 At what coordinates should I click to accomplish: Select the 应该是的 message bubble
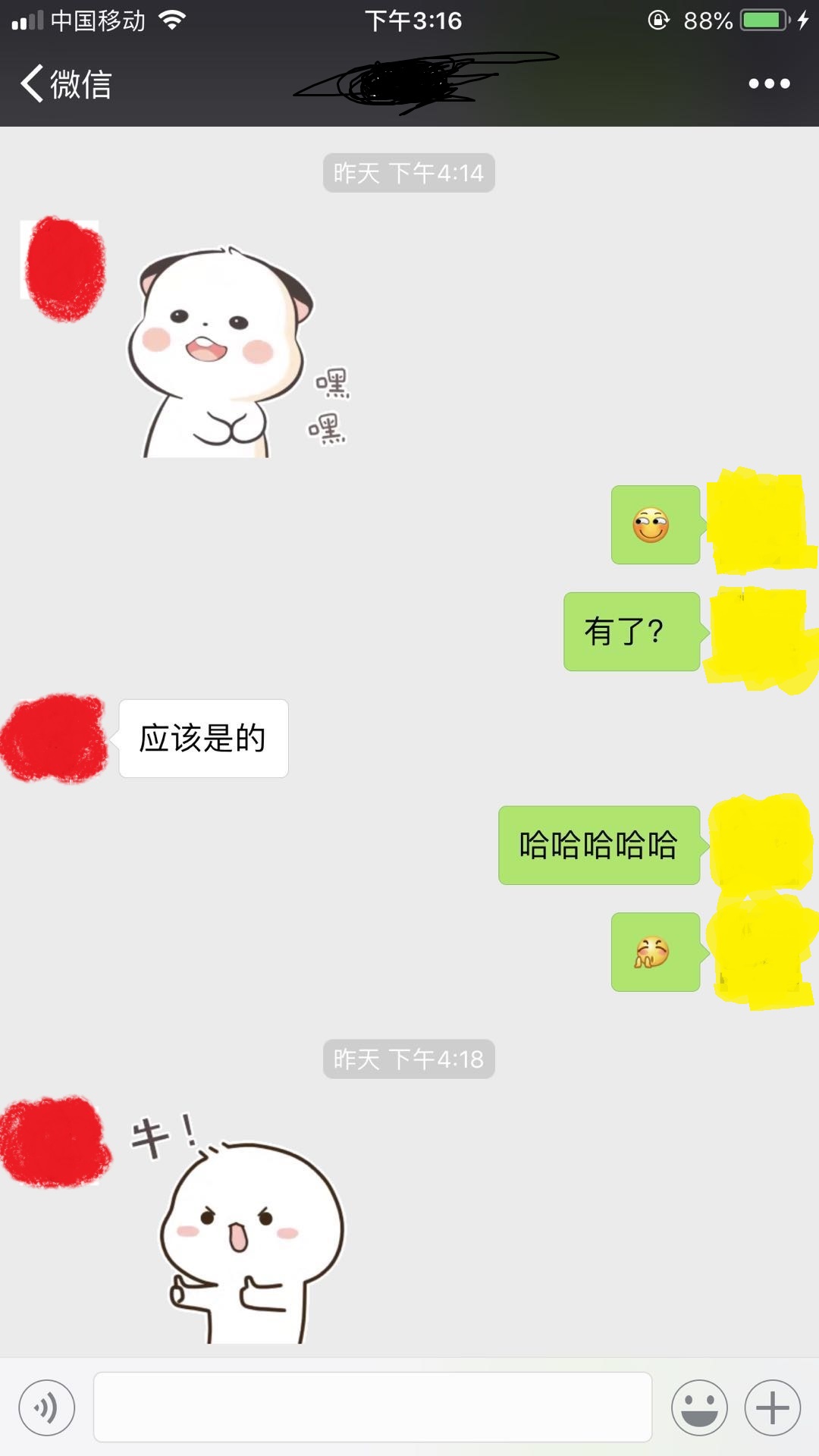click(x=202, y=739)
